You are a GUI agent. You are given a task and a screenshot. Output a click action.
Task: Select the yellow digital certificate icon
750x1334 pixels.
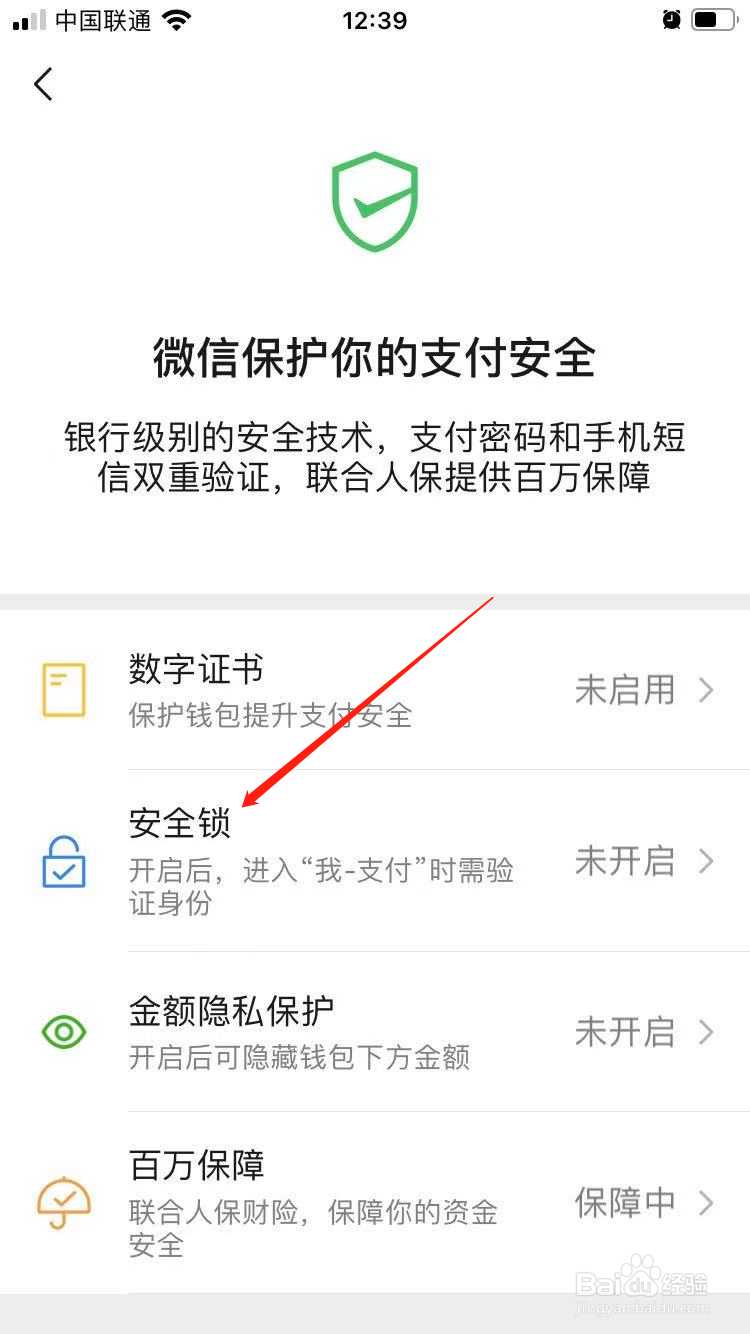[63, 690]
